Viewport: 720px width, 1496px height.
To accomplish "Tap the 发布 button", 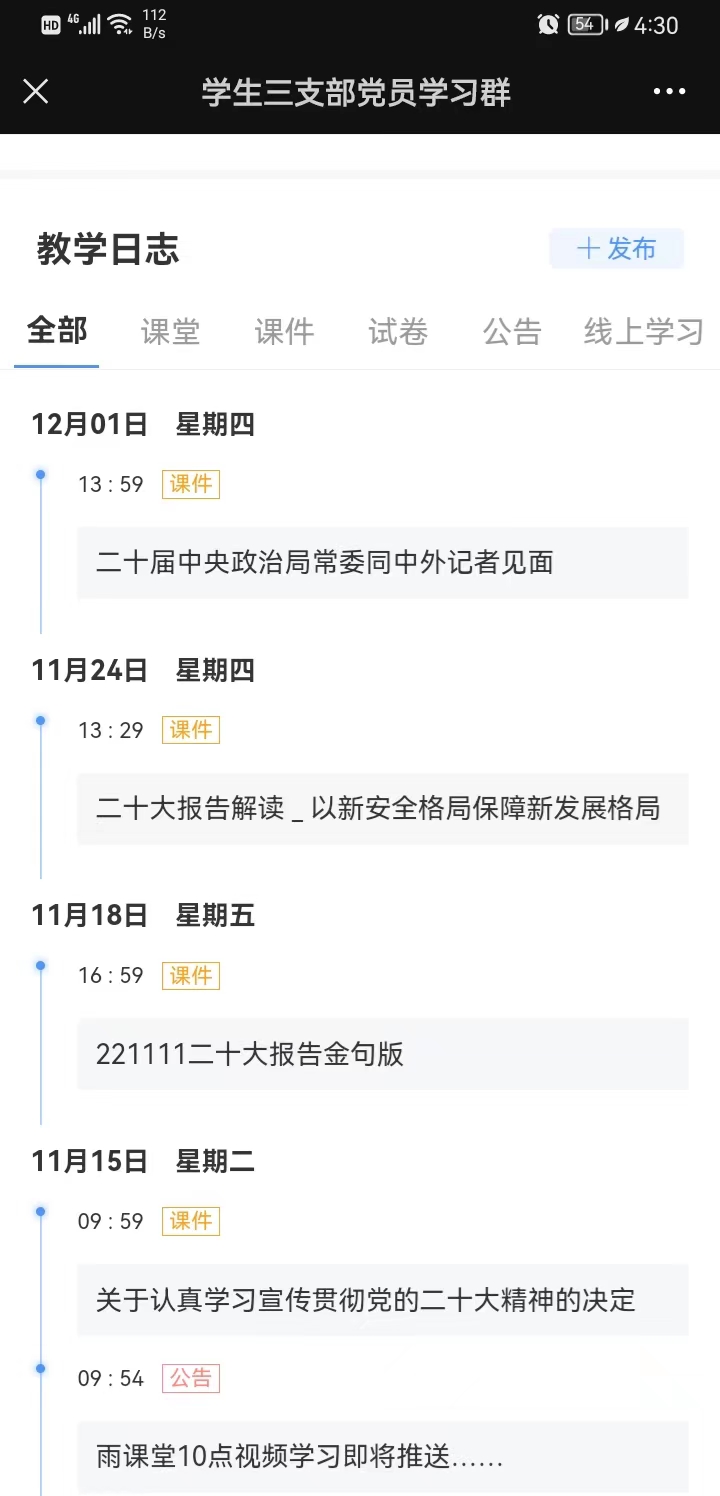I will (616, 249).
